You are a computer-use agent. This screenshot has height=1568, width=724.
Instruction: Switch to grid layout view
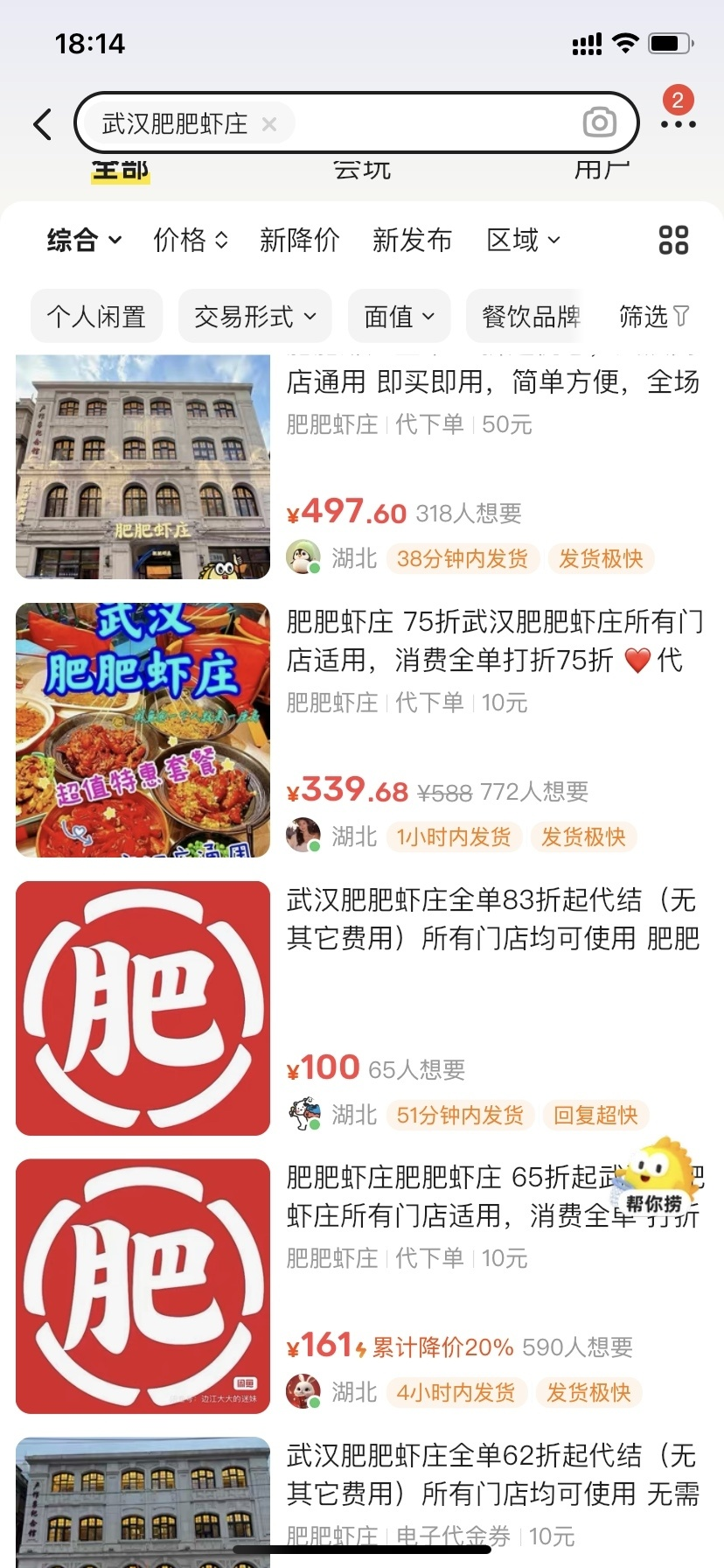pos(673,240)
